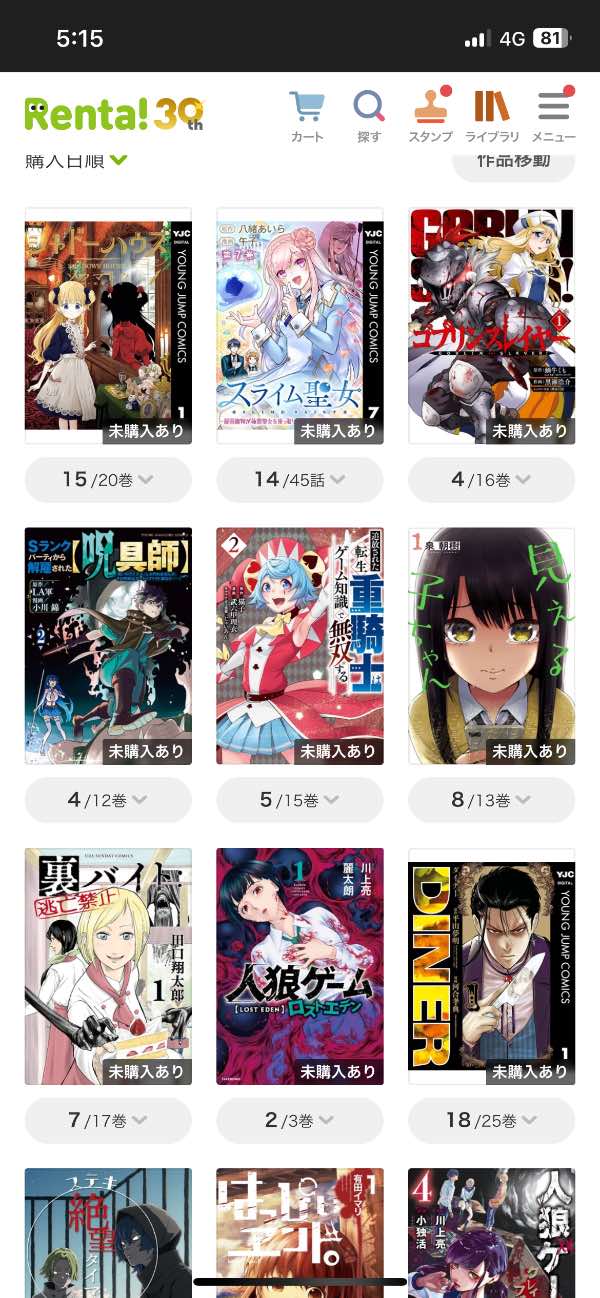The height and width of the screenshot is (1298, 600).
Task: Go to the Renta! home logo
Action: [114, 114]
